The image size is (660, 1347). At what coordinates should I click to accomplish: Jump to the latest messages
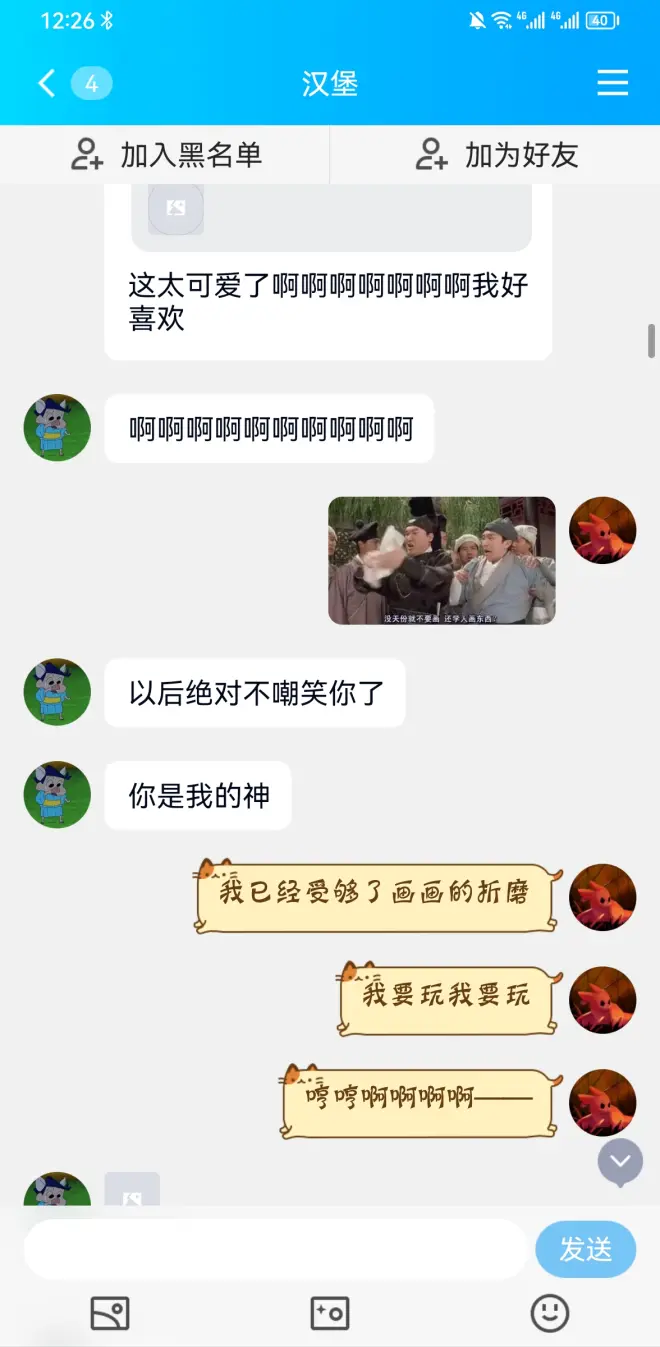tap(620, 1161)
